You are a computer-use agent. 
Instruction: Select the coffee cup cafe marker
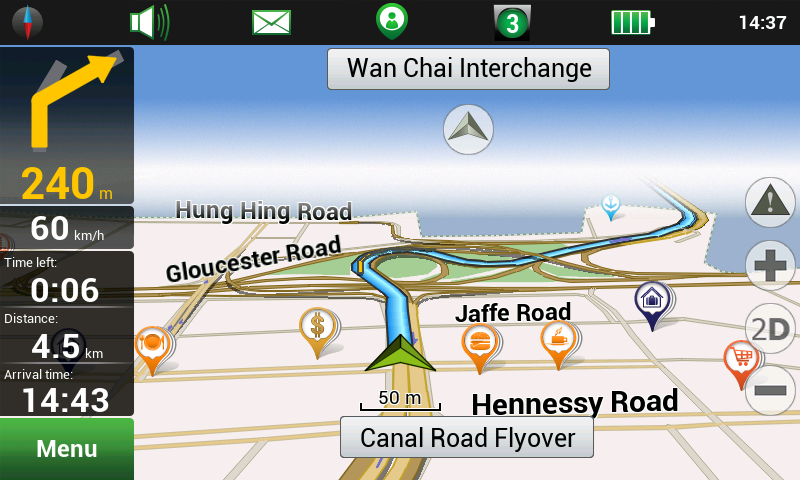click(x=558, y=338)
